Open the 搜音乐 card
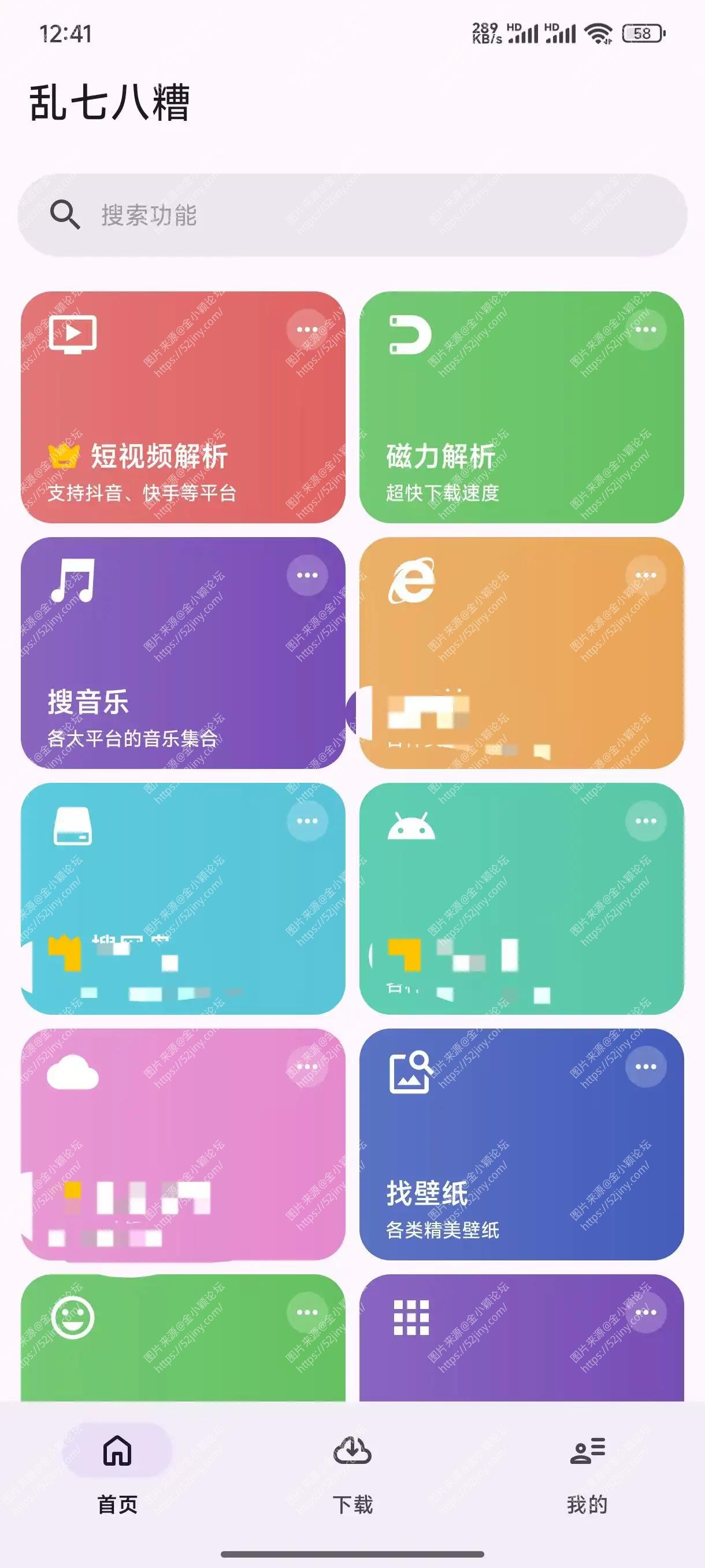Viewport: 705px width, 1568px height. point(183,653)
